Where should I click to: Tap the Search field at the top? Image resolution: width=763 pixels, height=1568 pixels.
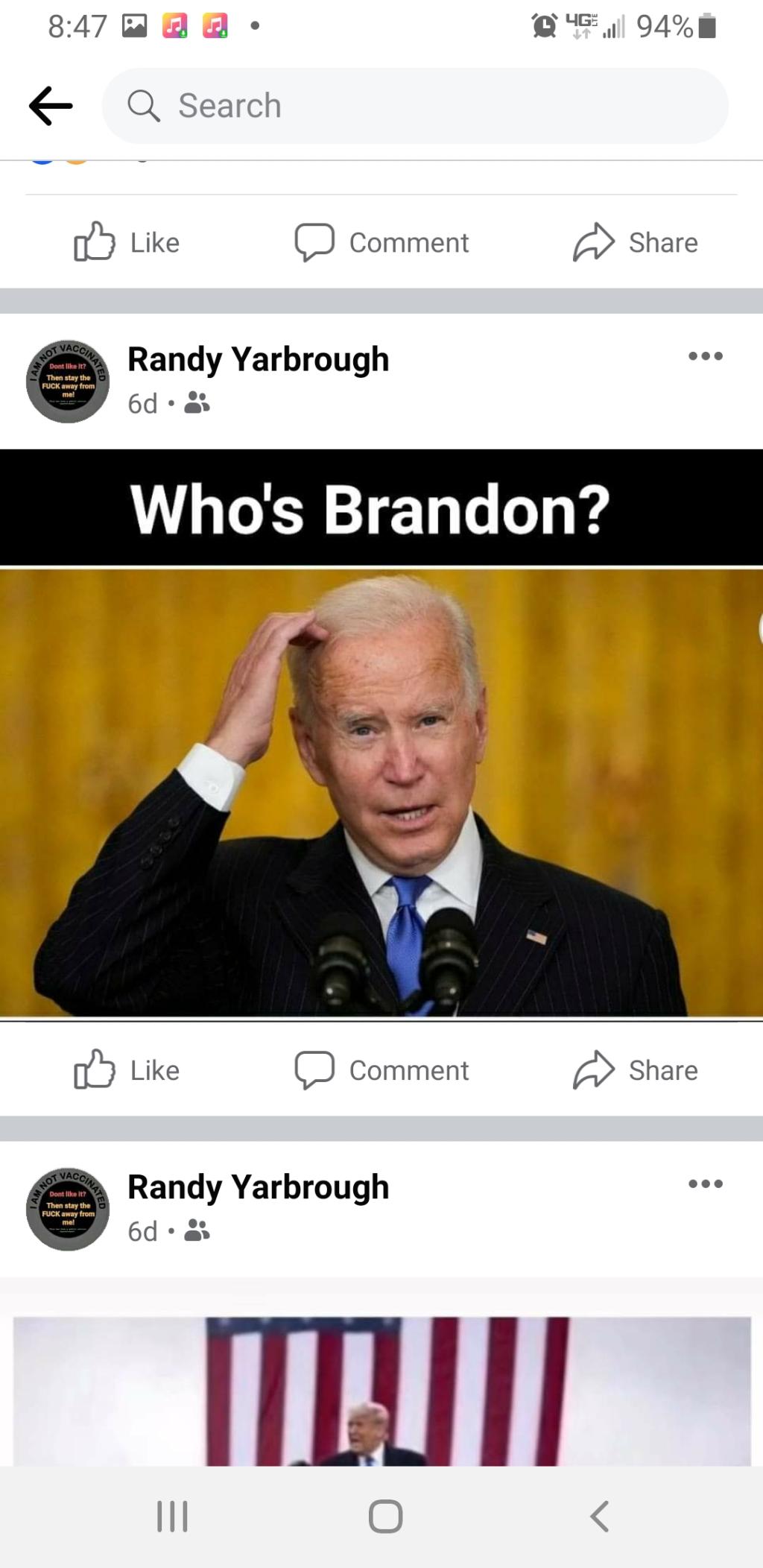[414, 106]
